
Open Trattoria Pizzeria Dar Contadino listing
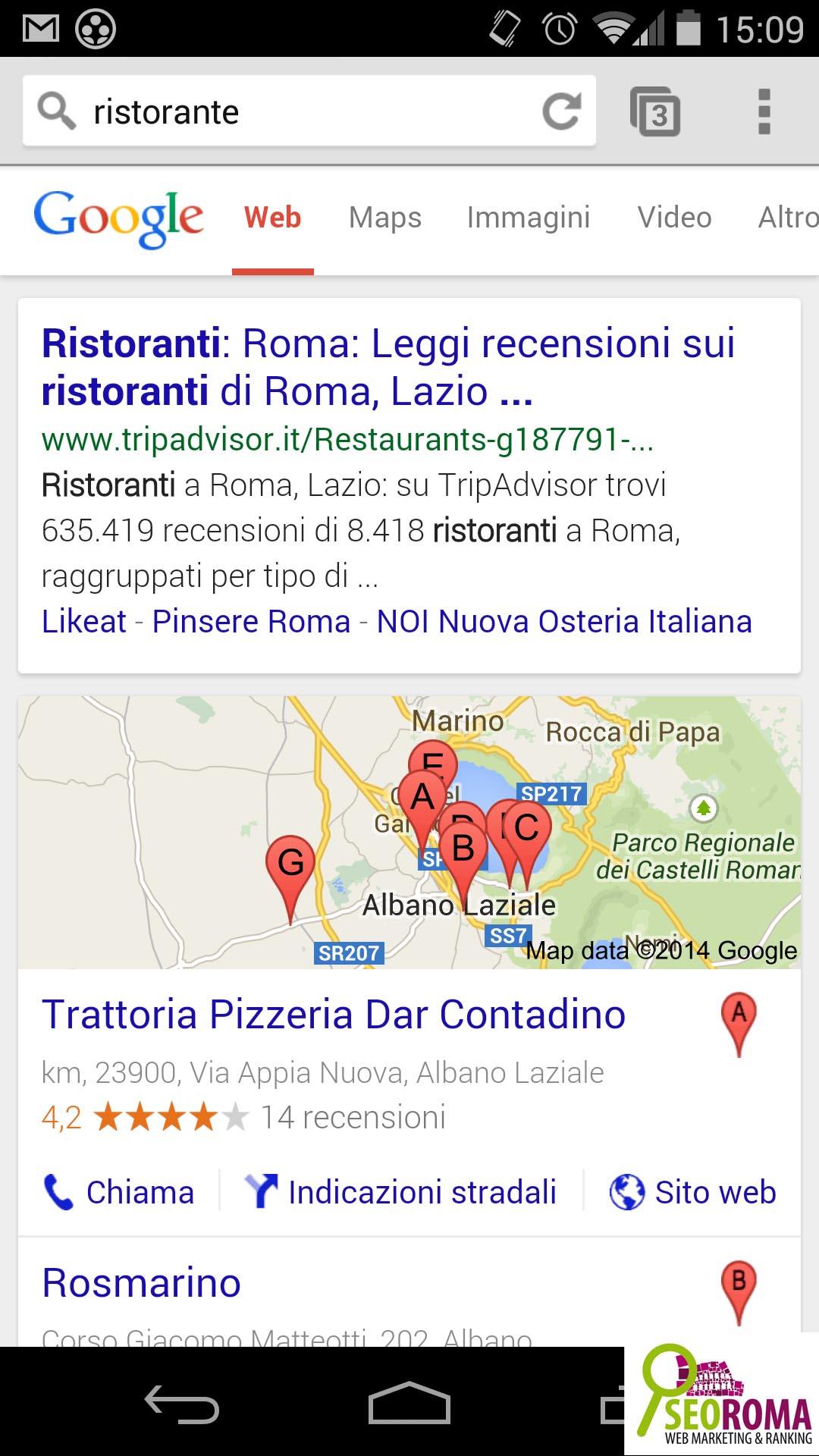click(334, 1014)
